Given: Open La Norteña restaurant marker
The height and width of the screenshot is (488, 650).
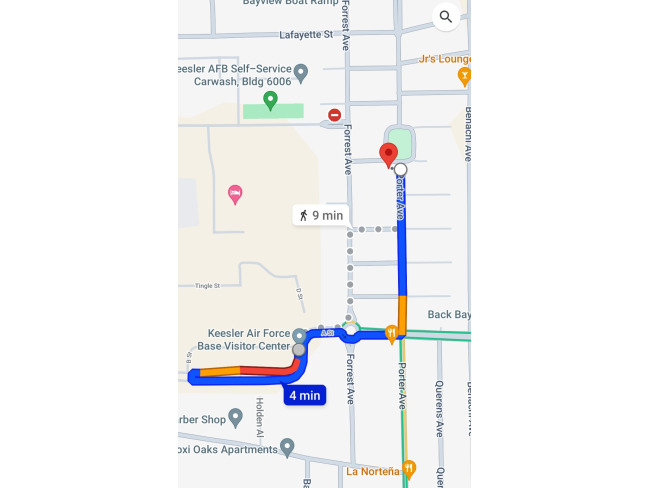Looking at the screenshot, I should [x=409, y=468].
